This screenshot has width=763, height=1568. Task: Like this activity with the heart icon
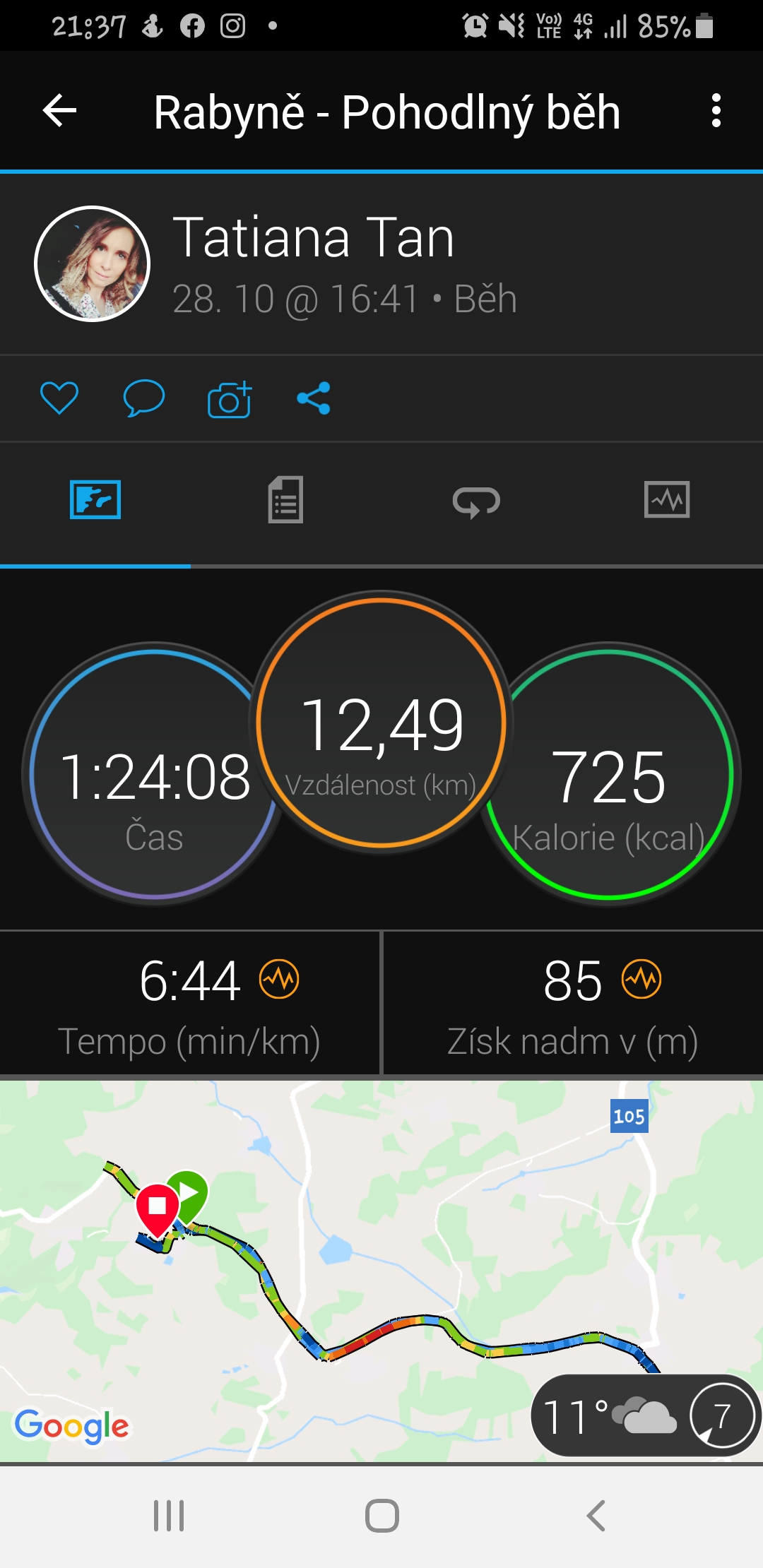coord(59,398)
